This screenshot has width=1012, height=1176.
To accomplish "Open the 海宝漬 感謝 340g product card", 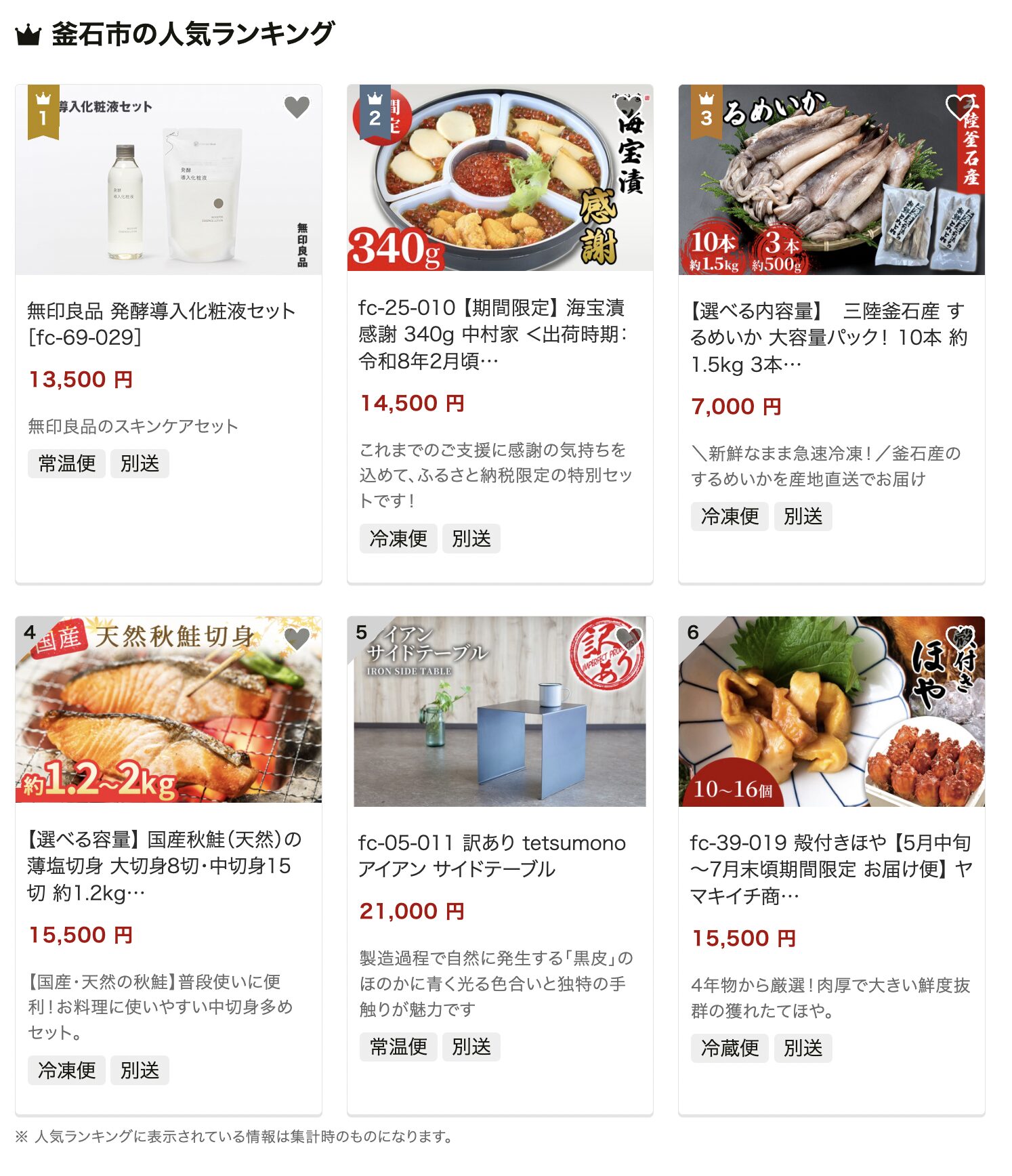I will tap(494, 334).
